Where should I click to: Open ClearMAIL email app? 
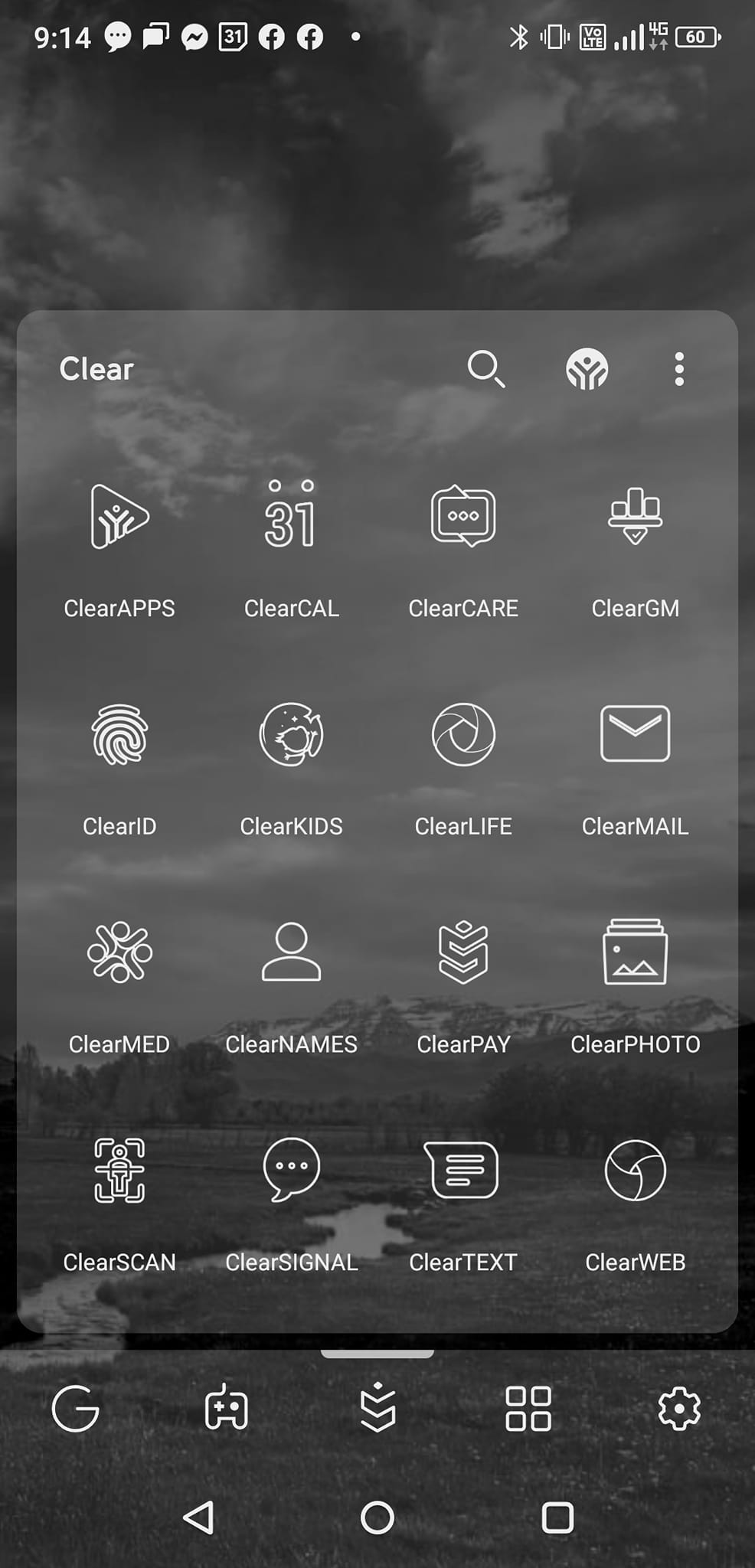pyautogui.click(x=635, y=735)
